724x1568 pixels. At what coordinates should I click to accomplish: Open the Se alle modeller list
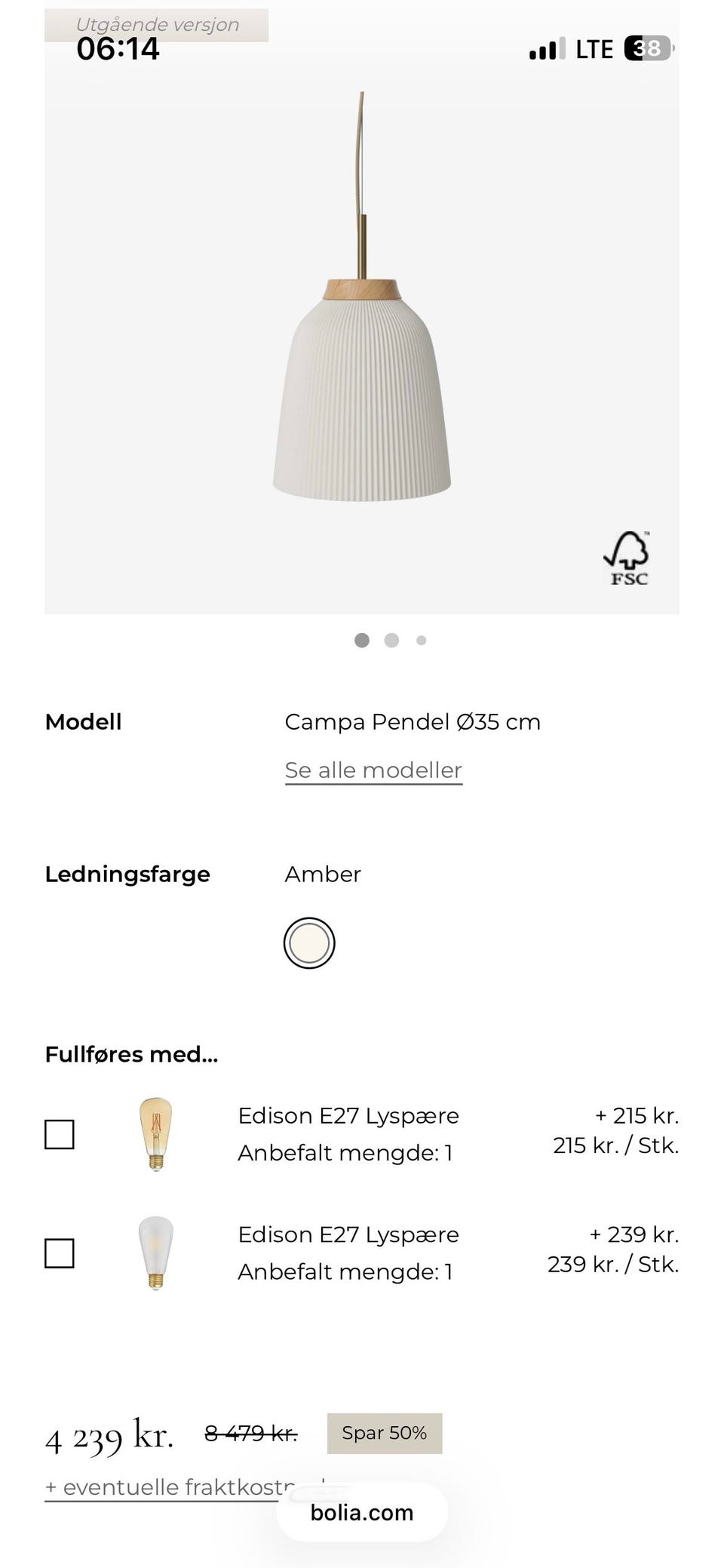[373, 770]
